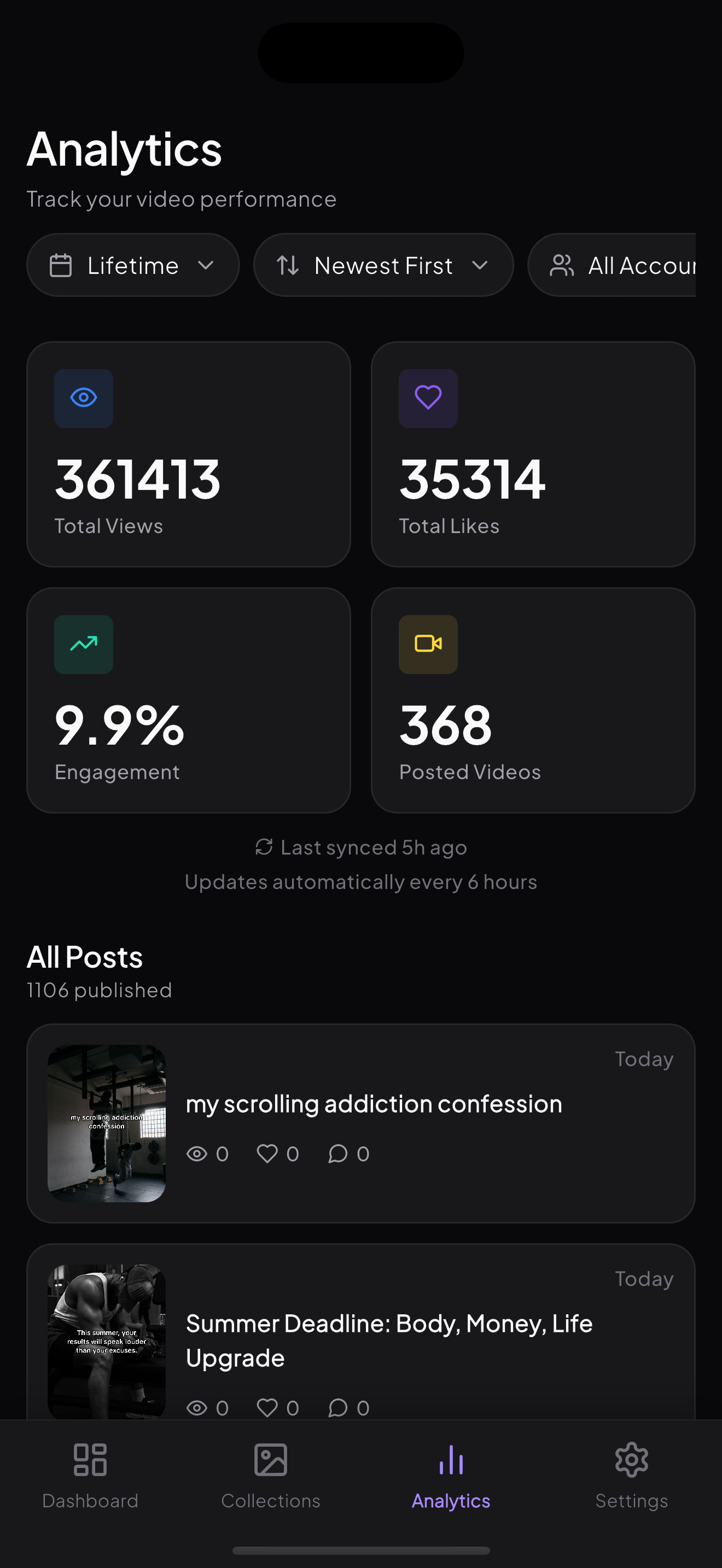722x1568 pixels.
Task: Expand the Newest First sorting dropdown
Action: 383,265
